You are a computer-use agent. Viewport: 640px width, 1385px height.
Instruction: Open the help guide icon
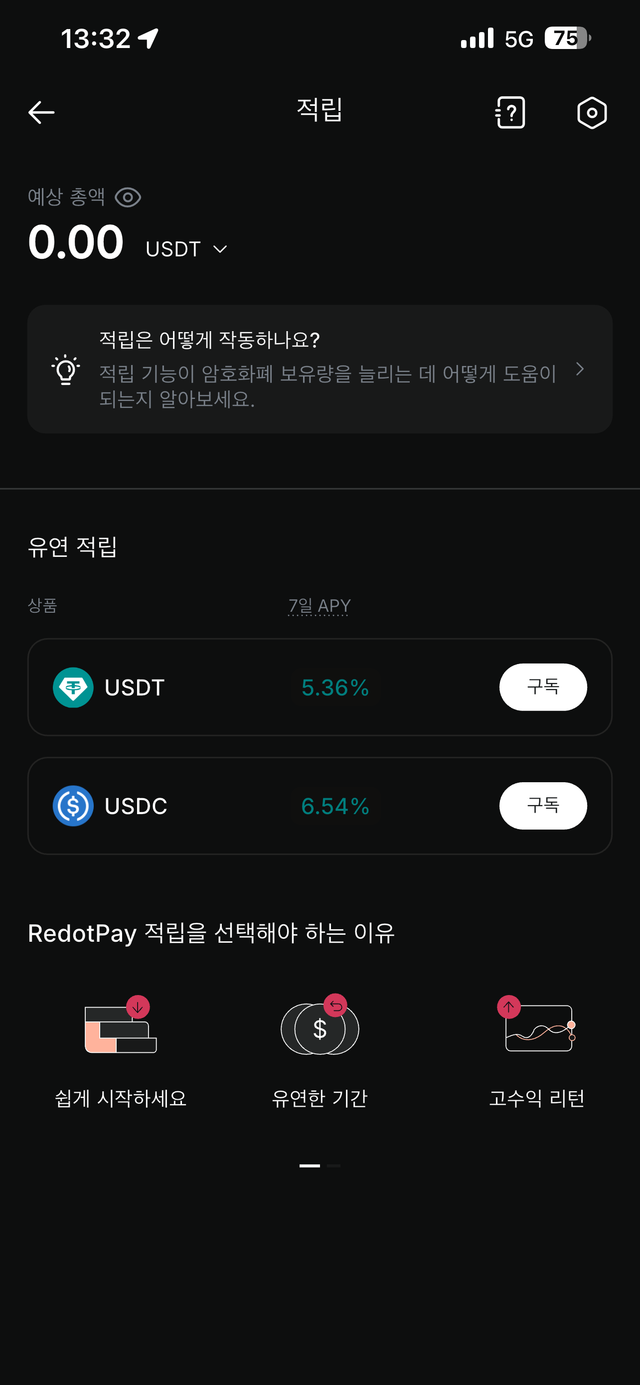(510, 113)
